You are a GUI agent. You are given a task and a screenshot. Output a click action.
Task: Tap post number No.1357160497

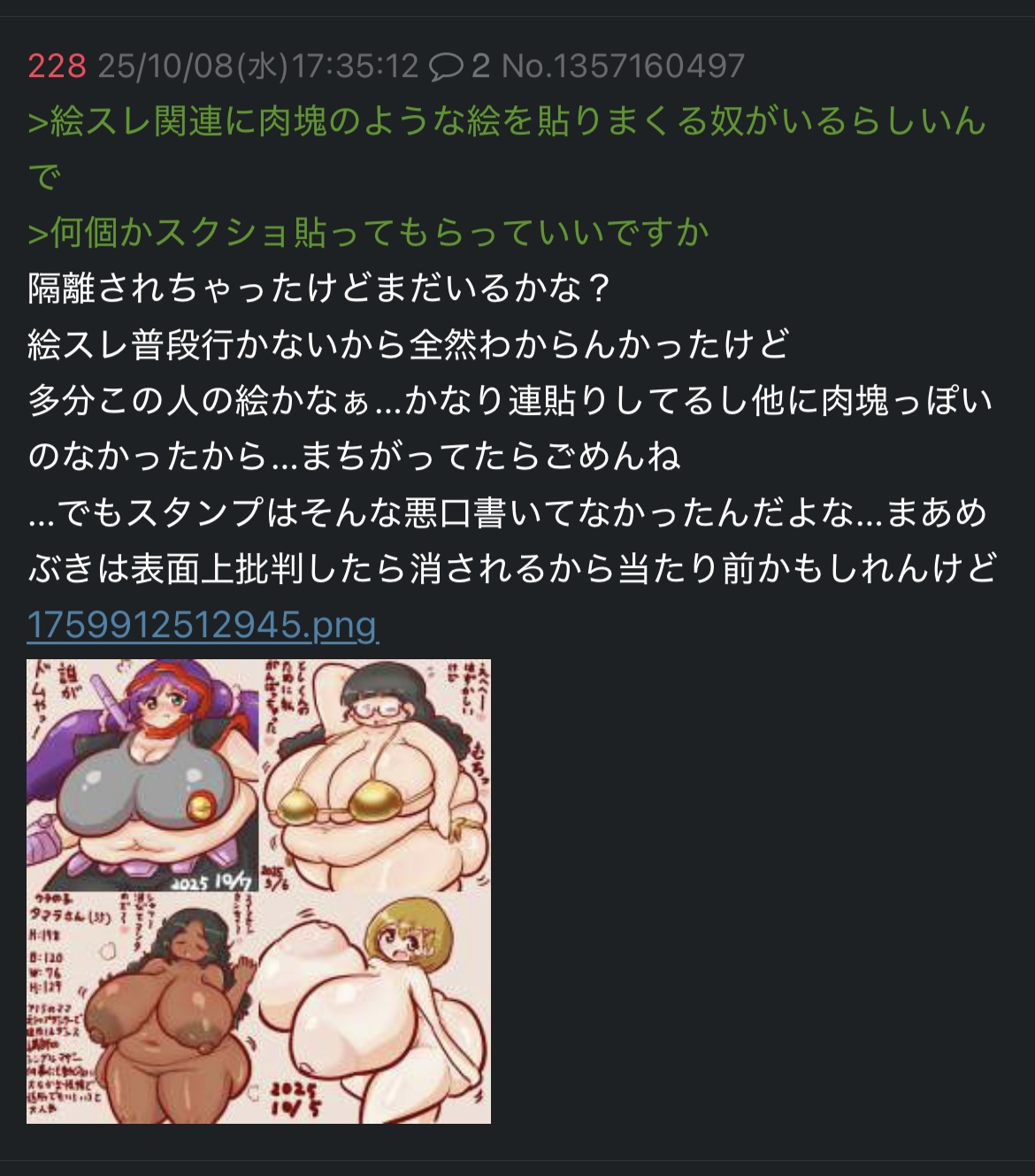pos(623,66)
